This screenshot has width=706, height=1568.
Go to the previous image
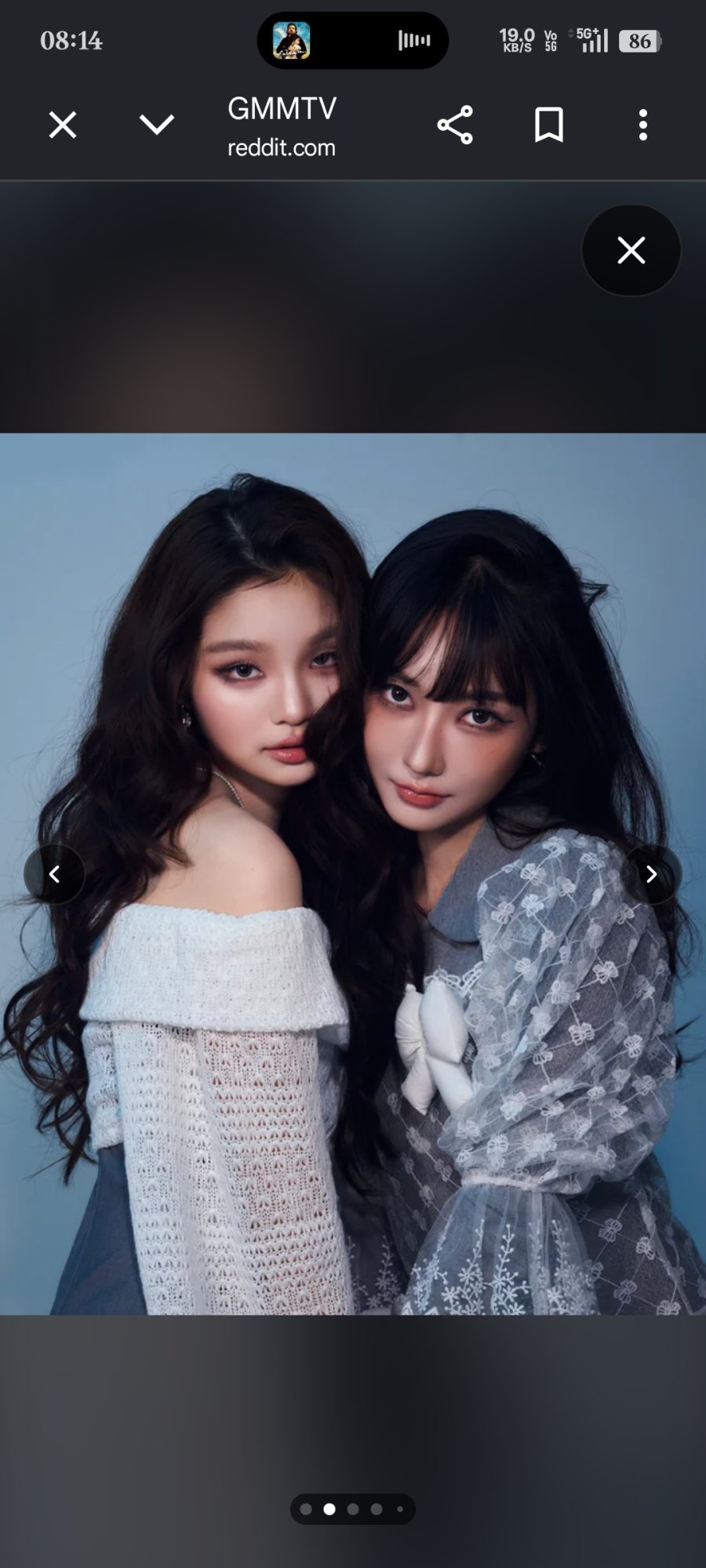tap(55, 874)
